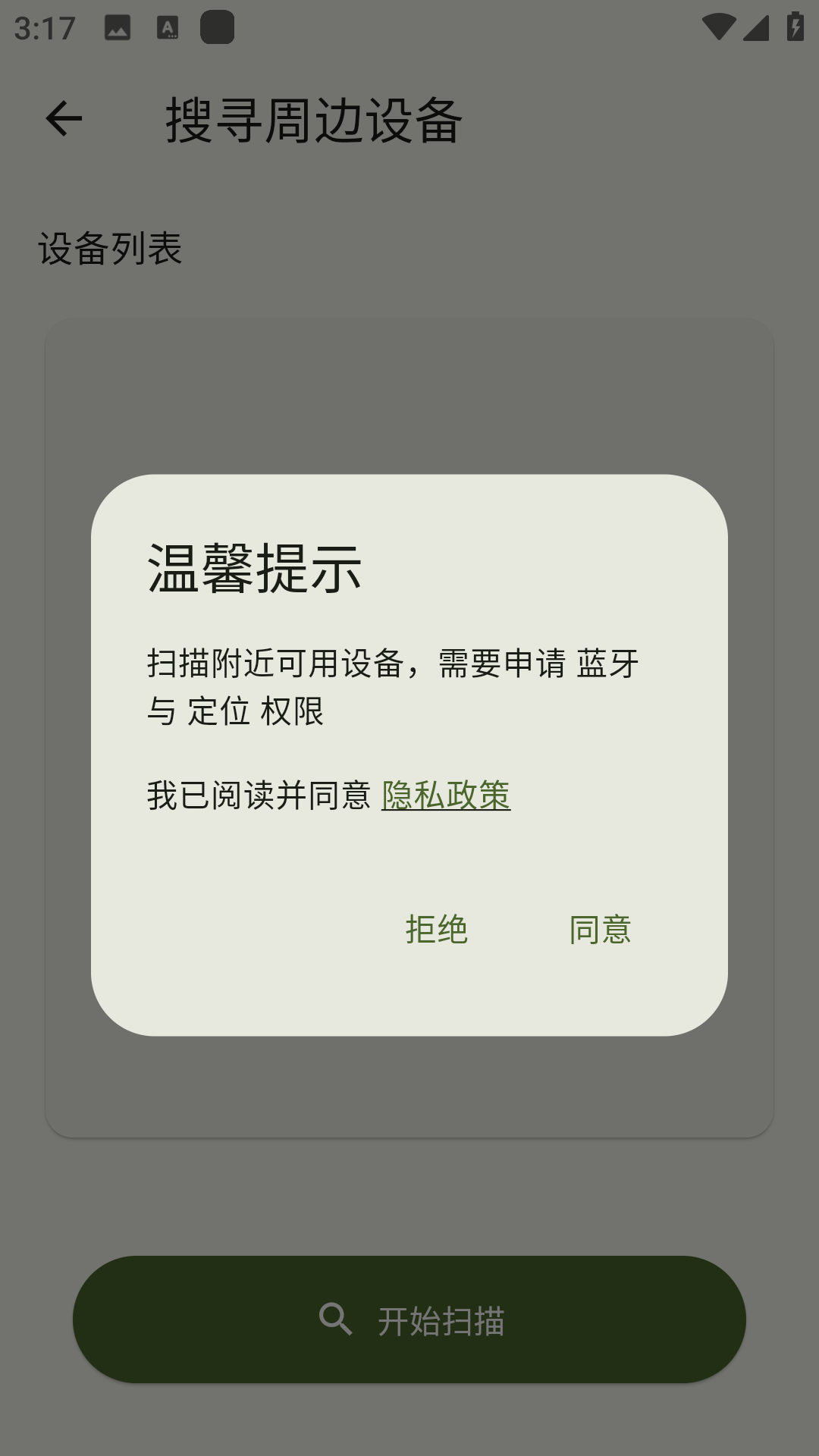Tap 拒绝 to decline the request
The height and width of the screenshot is (1456, 819).
tap(437, 929)
